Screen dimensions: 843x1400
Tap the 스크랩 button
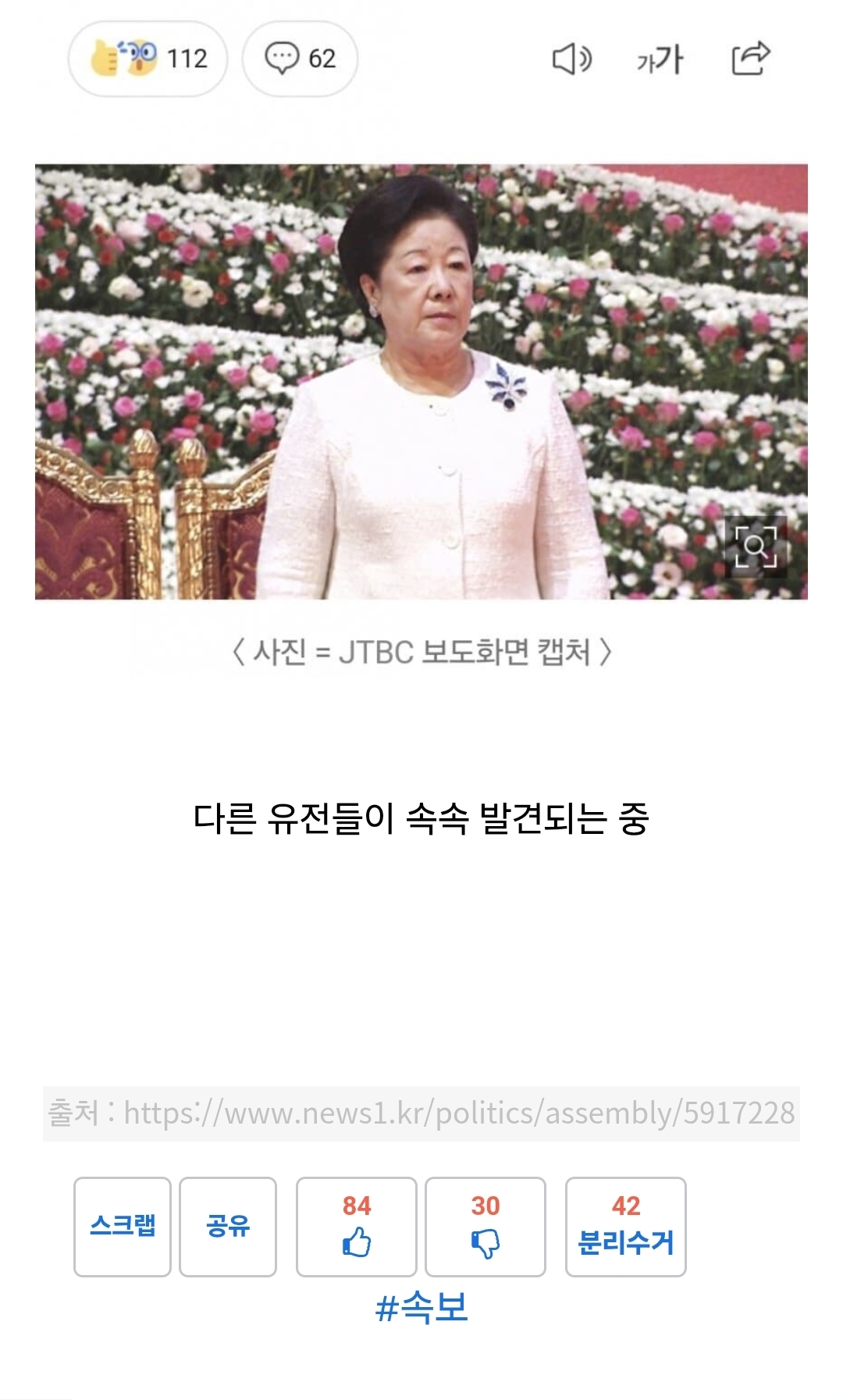pos(123,1227)
